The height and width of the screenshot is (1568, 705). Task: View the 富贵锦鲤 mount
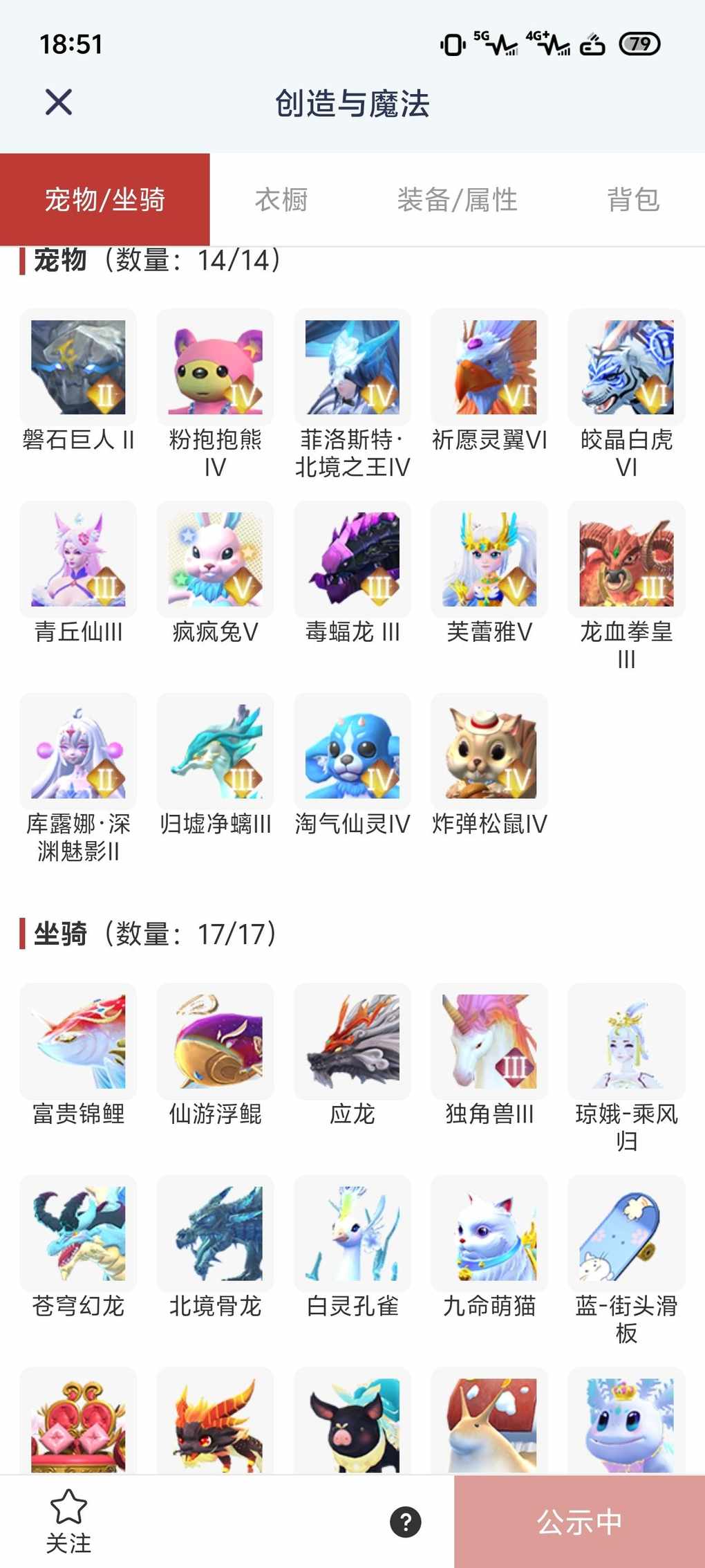click(x=78, y=1042)
